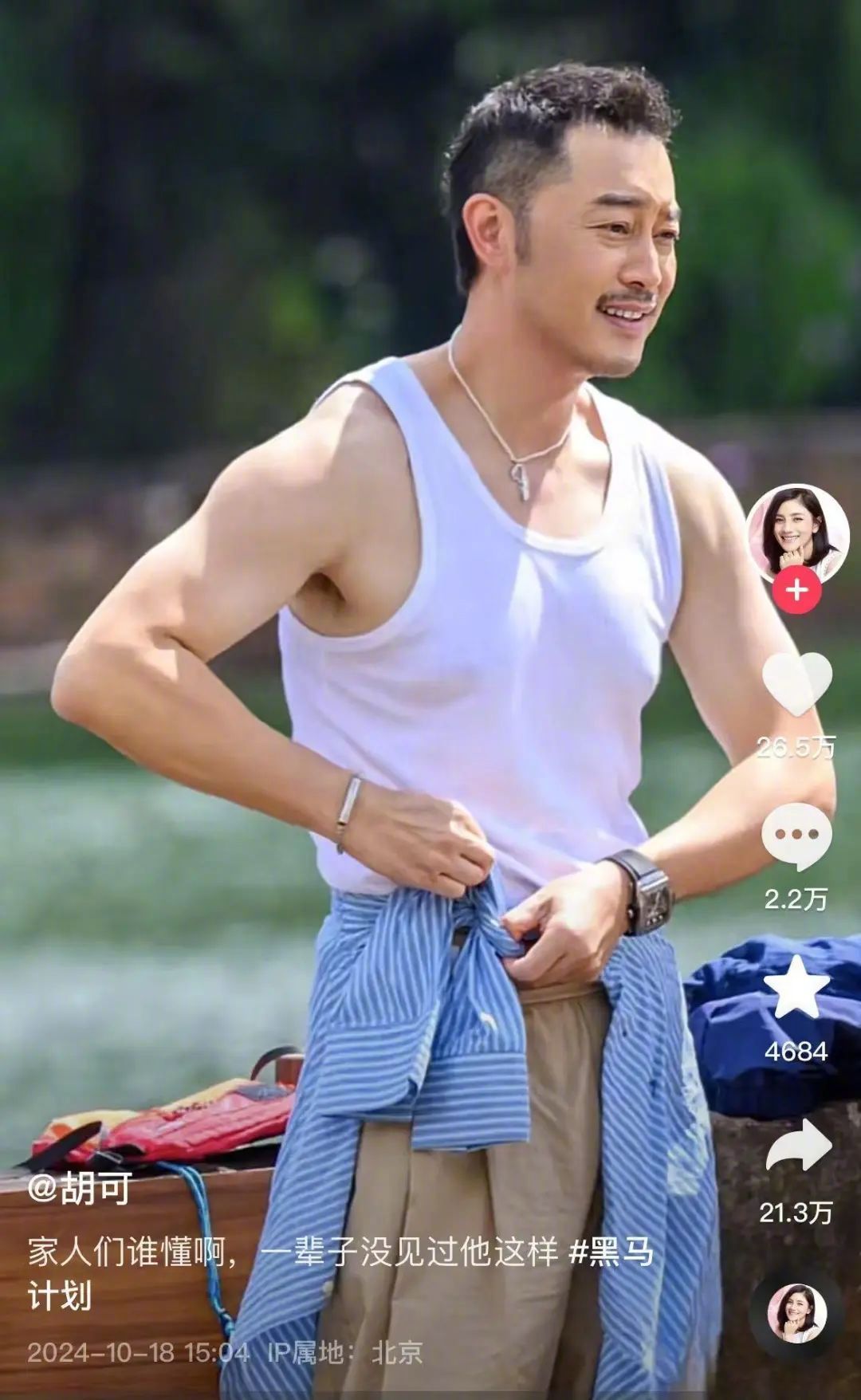Open 胡可's profile avatar
861x1400 pixels.
[797, 533]
